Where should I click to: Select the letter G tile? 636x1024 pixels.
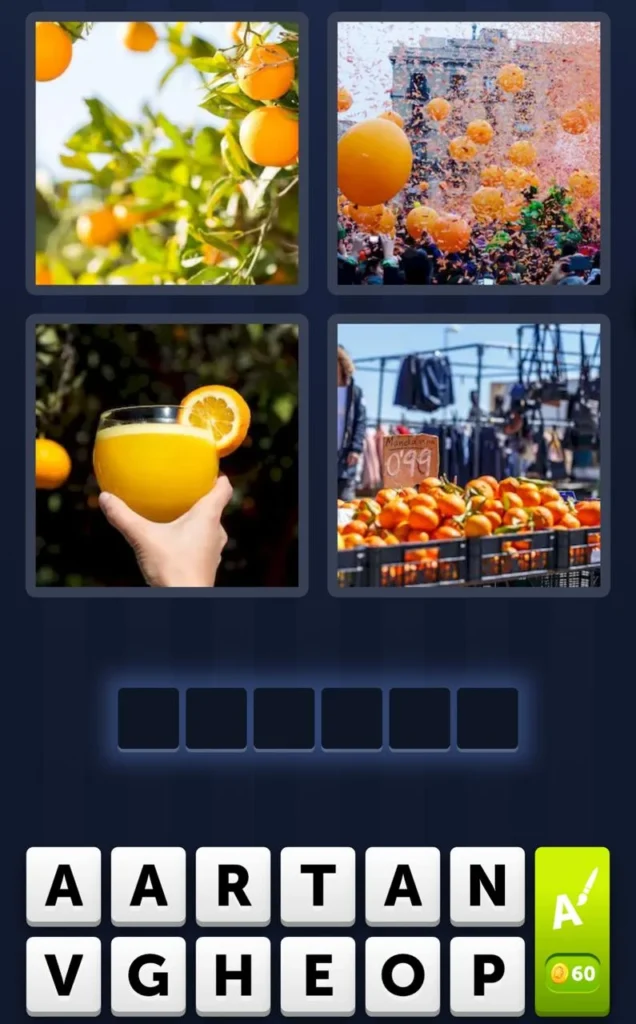[x=148, y=976]
